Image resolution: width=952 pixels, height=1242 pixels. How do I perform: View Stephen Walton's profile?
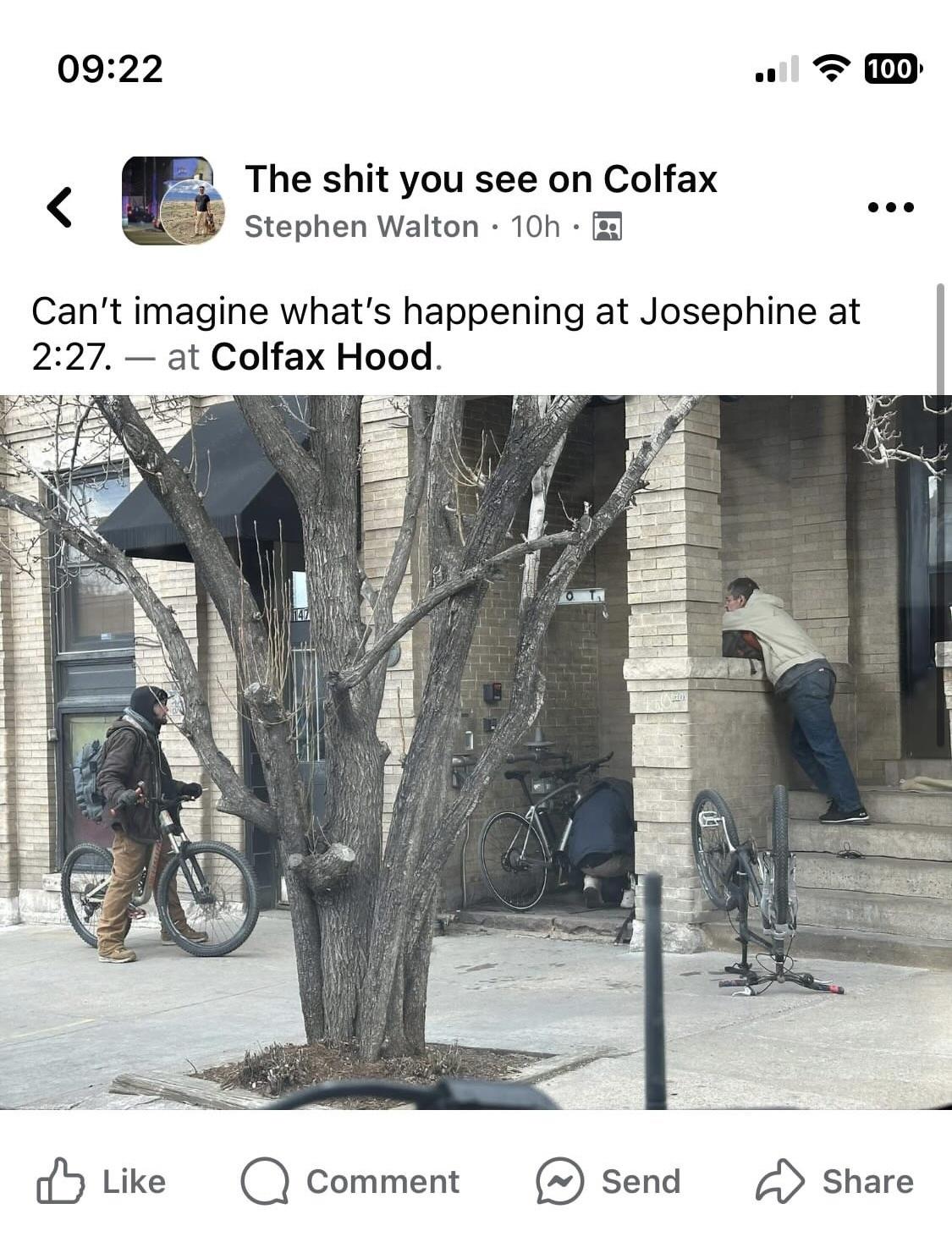(x=361, y=227)
